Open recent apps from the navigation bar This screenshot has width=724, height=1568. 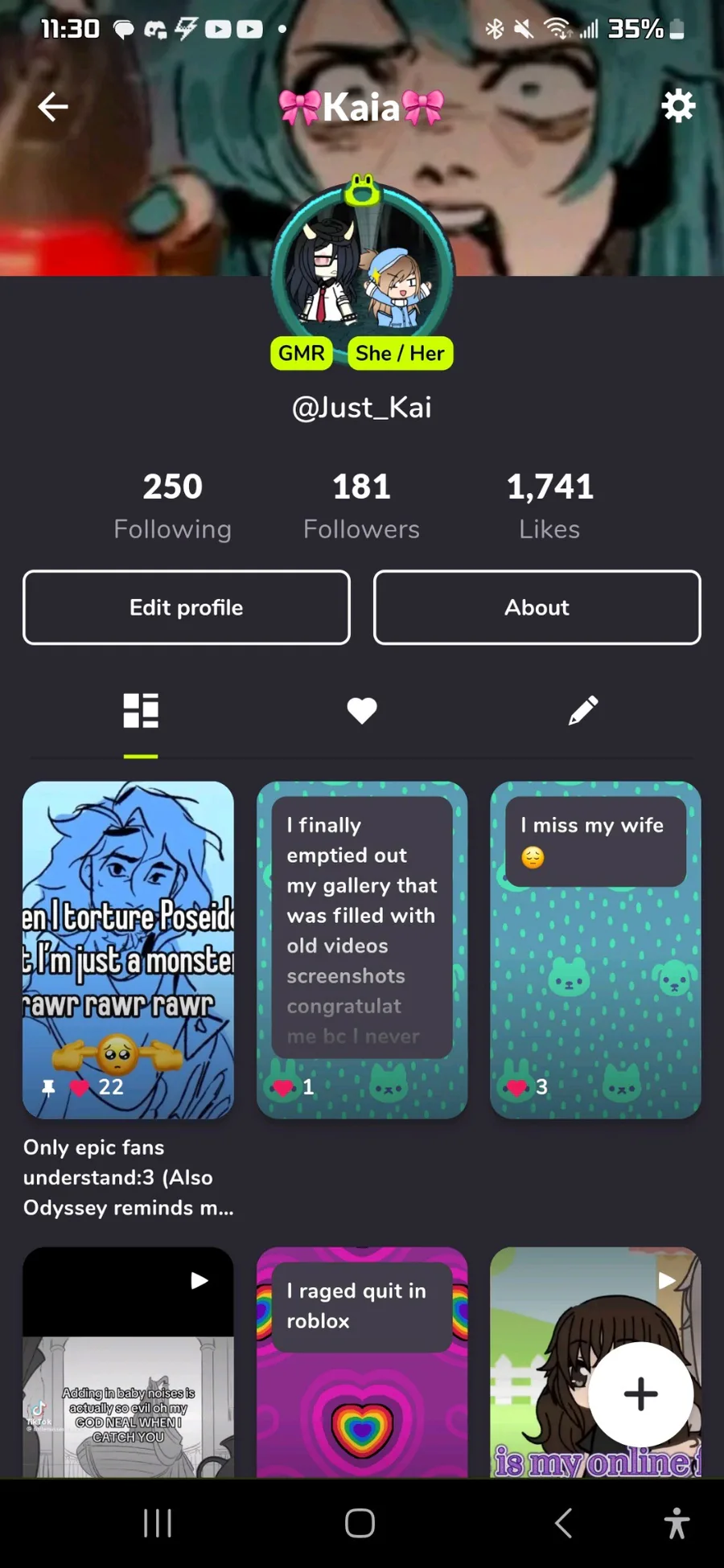[x=158, y=1522]
